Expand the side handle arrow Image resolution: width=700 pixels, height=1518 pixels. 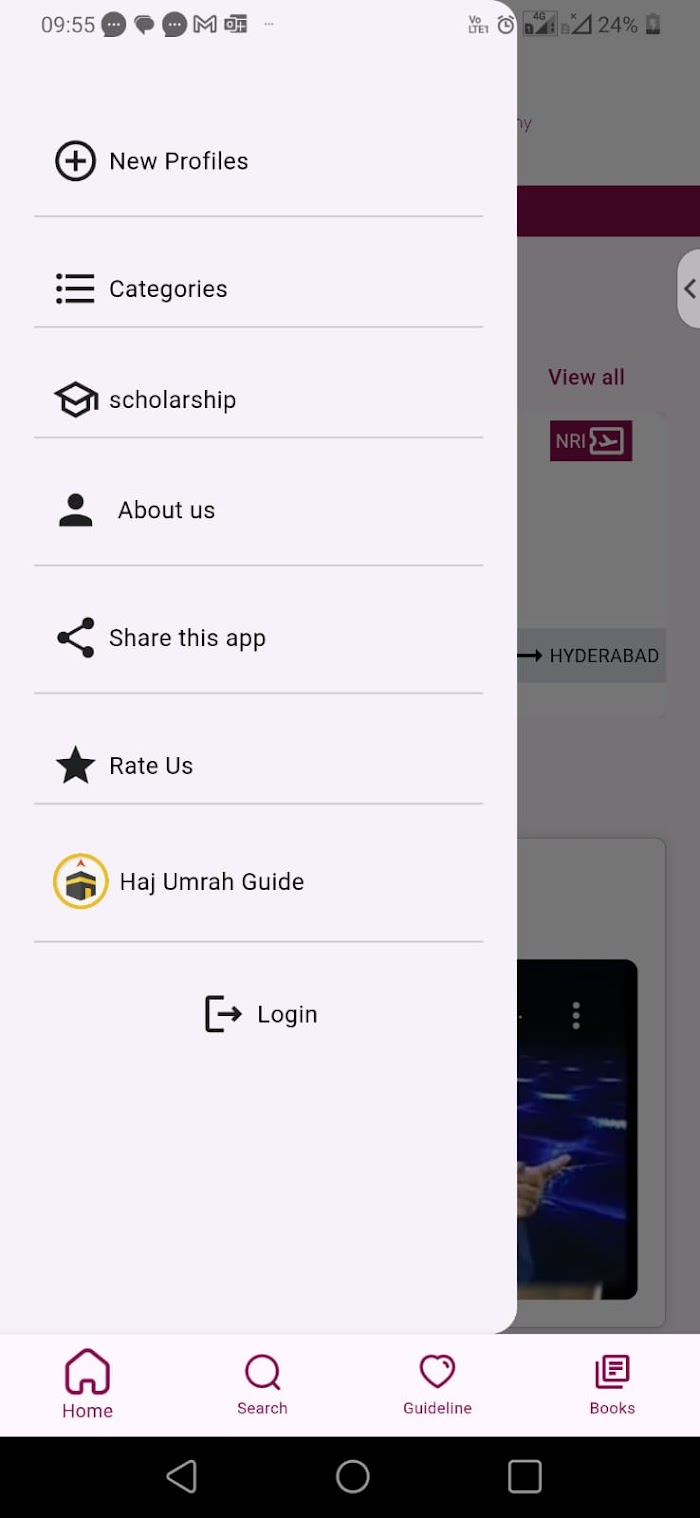coord(689,289)
